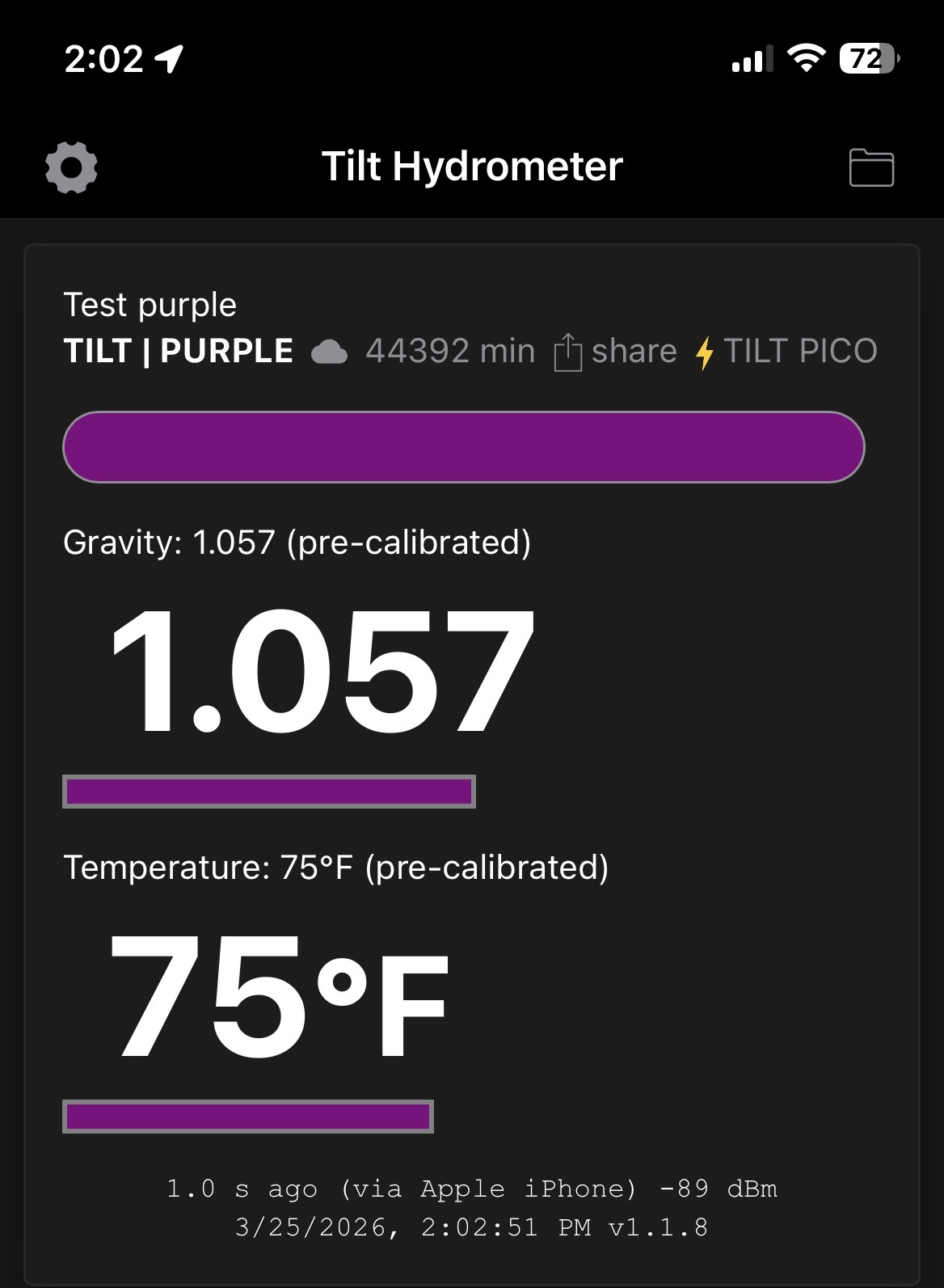Open the folder icon
Viewport: 944px width, 1288px height.
870,167
